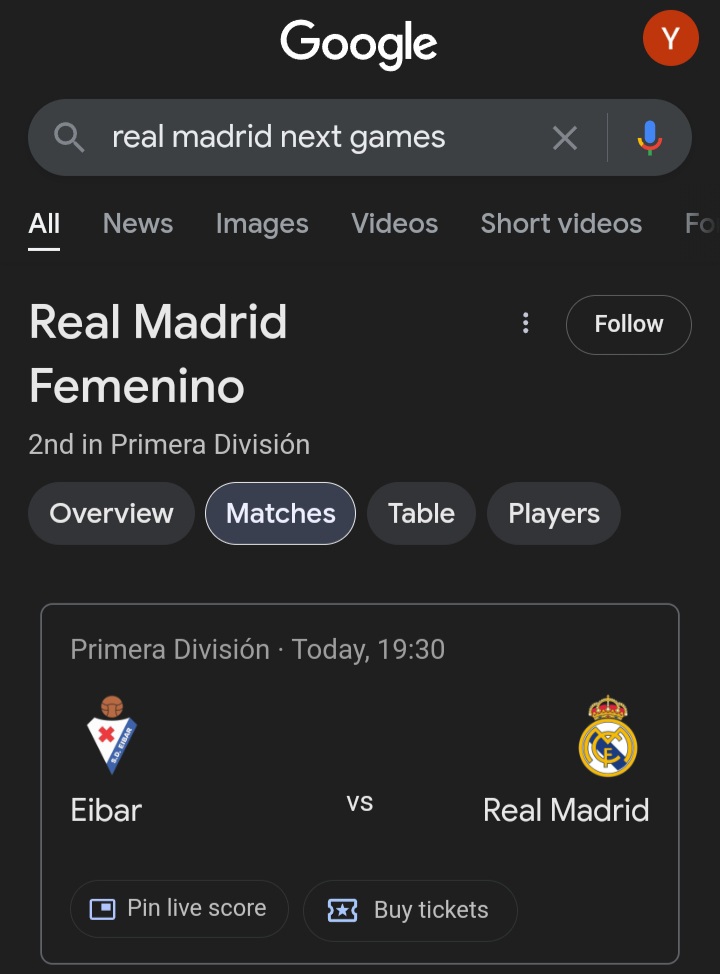The height and width of the screenshot is (974, 720).
Task: Select the Players chip
Action: [553, 513]
